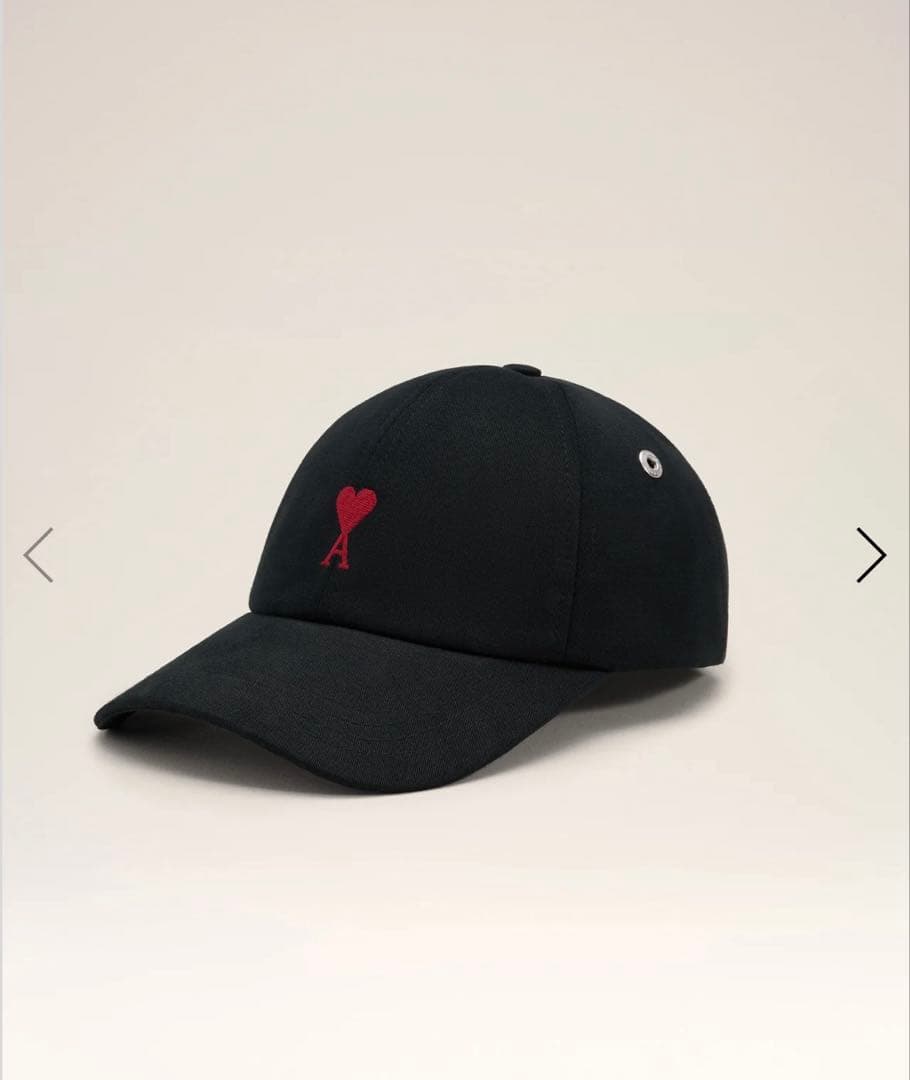This screenshot has height=1080, width=910.
Task: Show the next product image
Action: (x=870, y=555)
